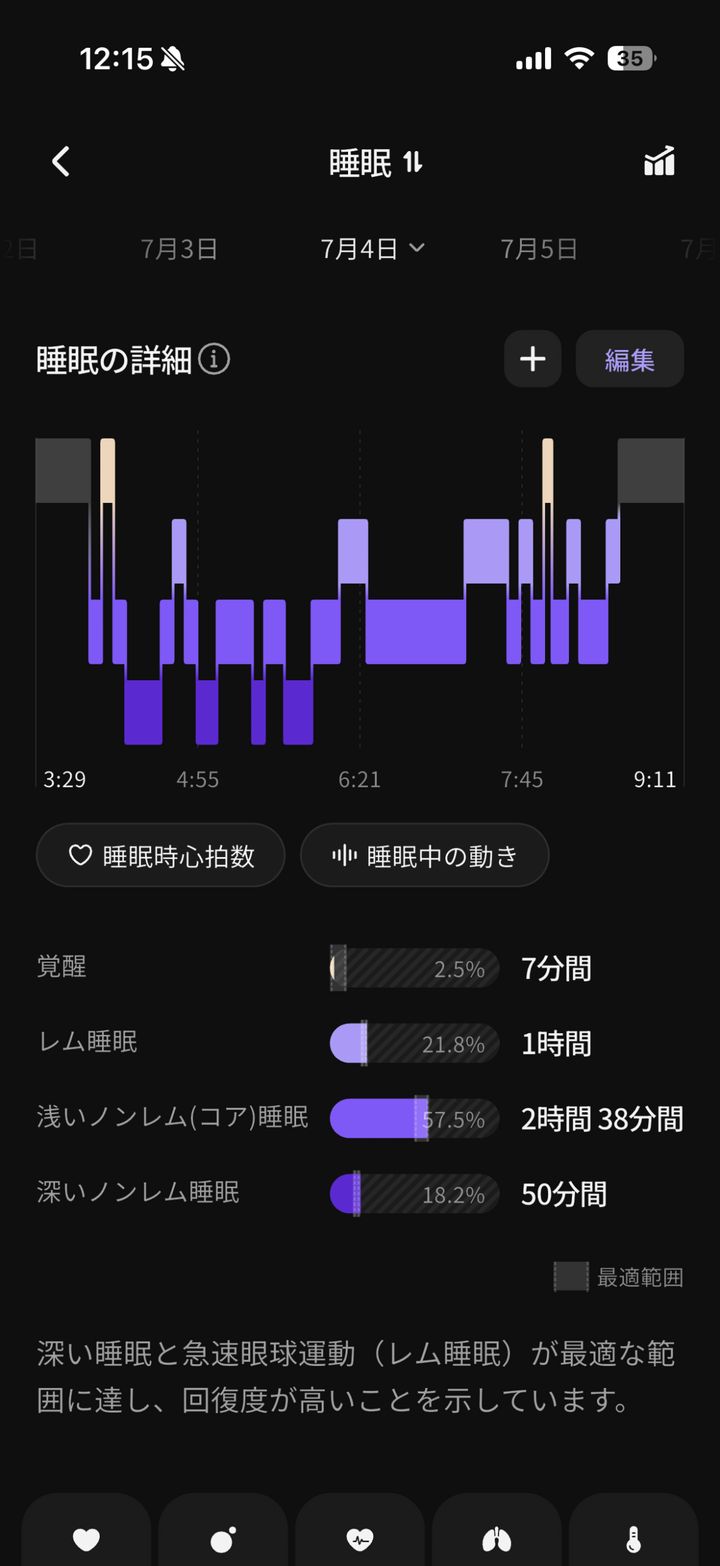This screenshot has height=1566, width=720.
Task: Open the sleep trends chart icon
Action: point(659,161)
